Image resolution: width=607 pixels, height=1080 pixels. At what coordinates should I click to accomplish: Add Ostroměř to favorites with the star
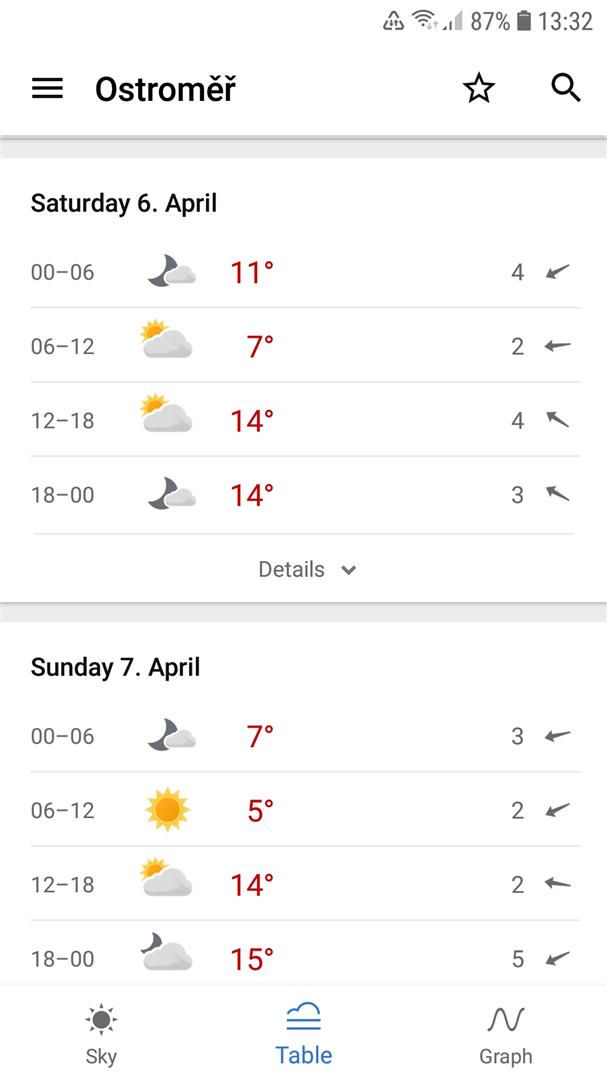pos(479,88)
